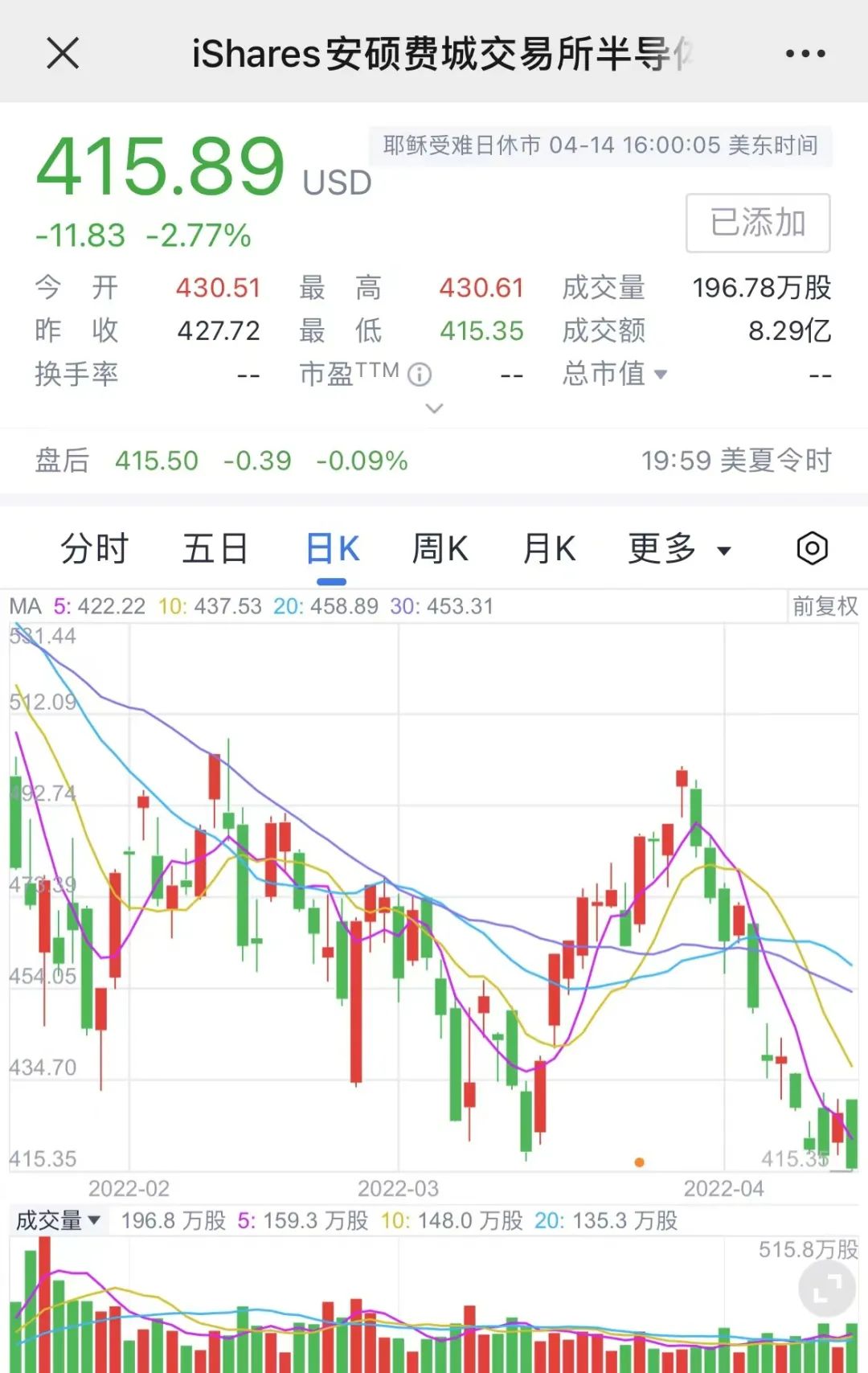The width and height of the screenshot is (868, 1373).
Task: Switch to the 五日 chart tab
Action: [215, 549]
